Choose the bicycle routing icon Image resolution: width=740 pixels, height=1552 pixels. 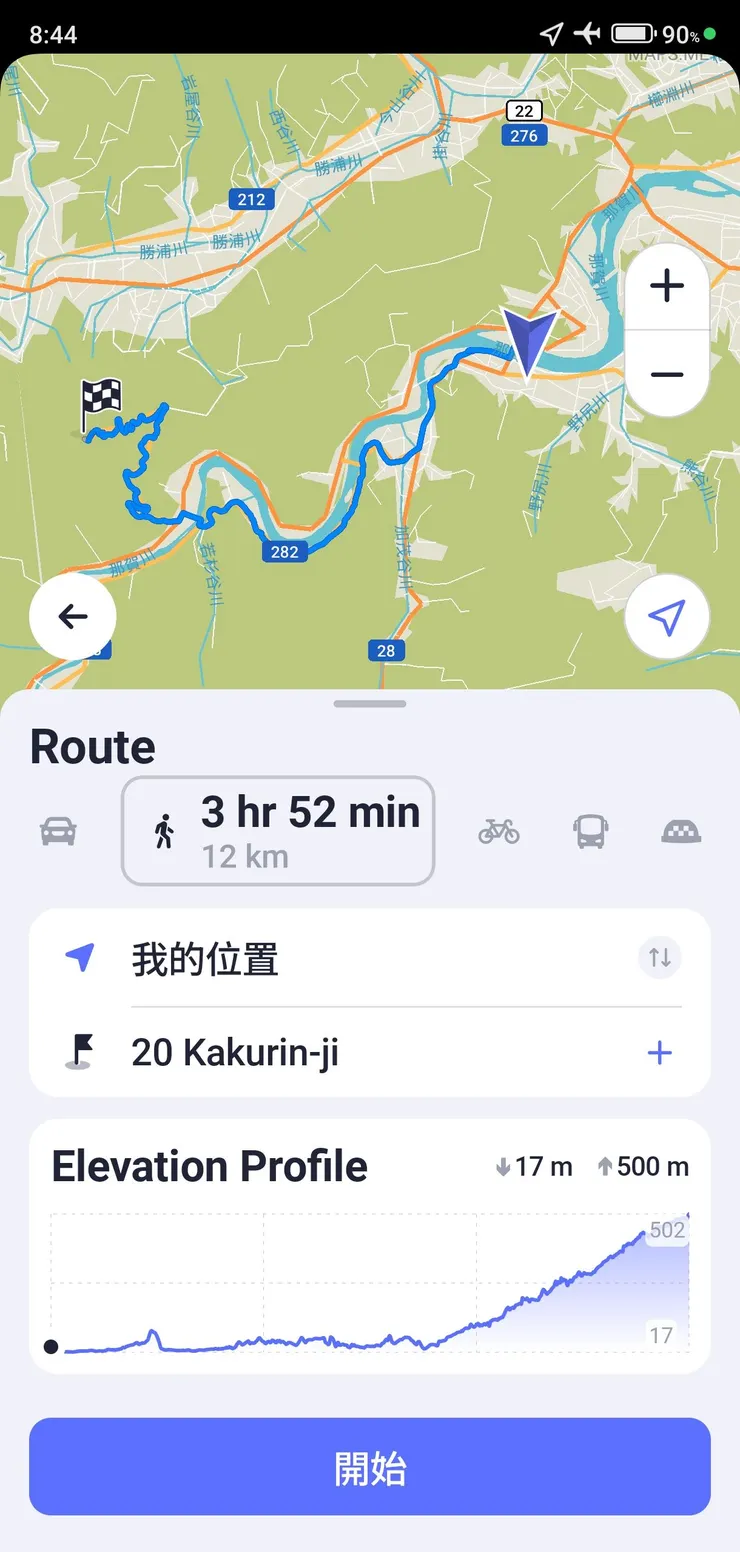coord(498,831)
